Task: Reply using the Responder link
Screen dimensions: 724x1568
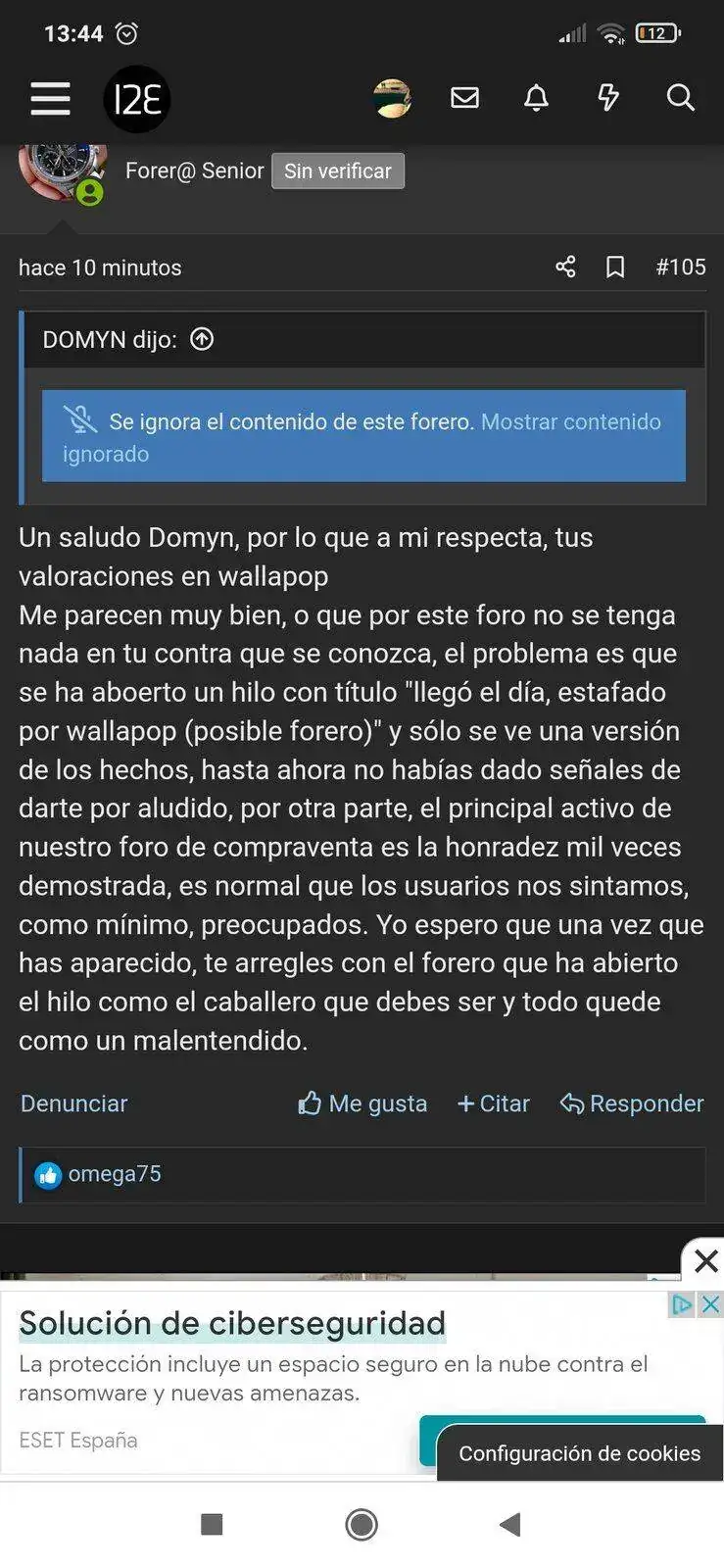Action: coord(632,1103)
